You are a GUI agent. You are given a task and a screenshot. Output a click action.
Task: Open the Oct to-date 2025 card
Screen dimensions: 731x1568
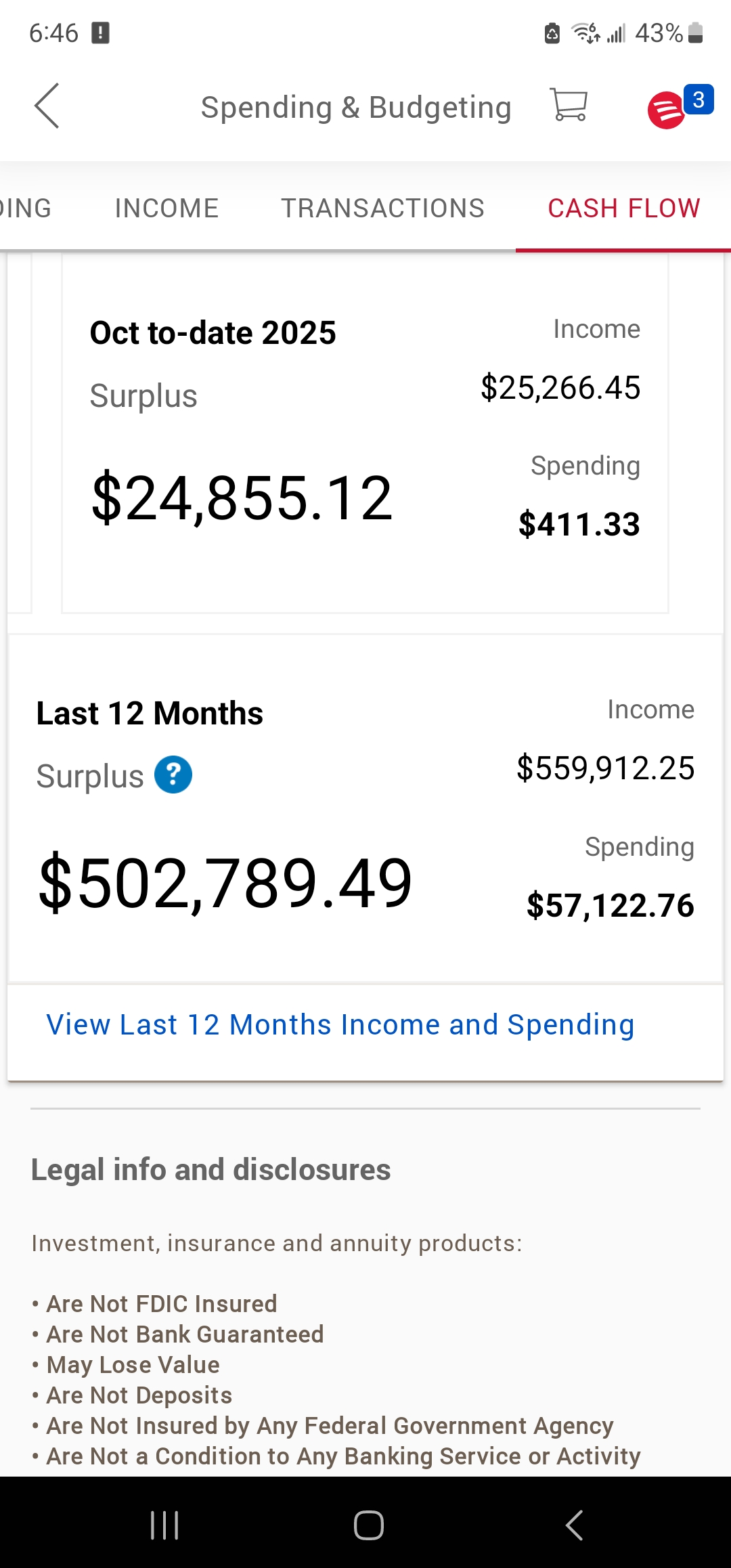365,433
